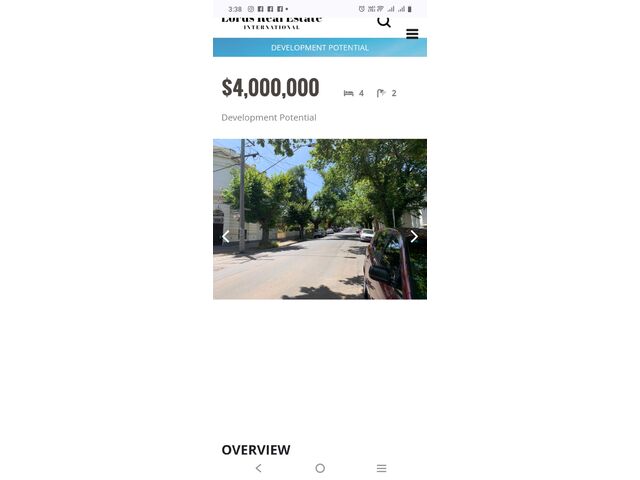Viewport: 640px width, 480px height.
Task: Open the hamburger menu
Action: pos(412,34)
